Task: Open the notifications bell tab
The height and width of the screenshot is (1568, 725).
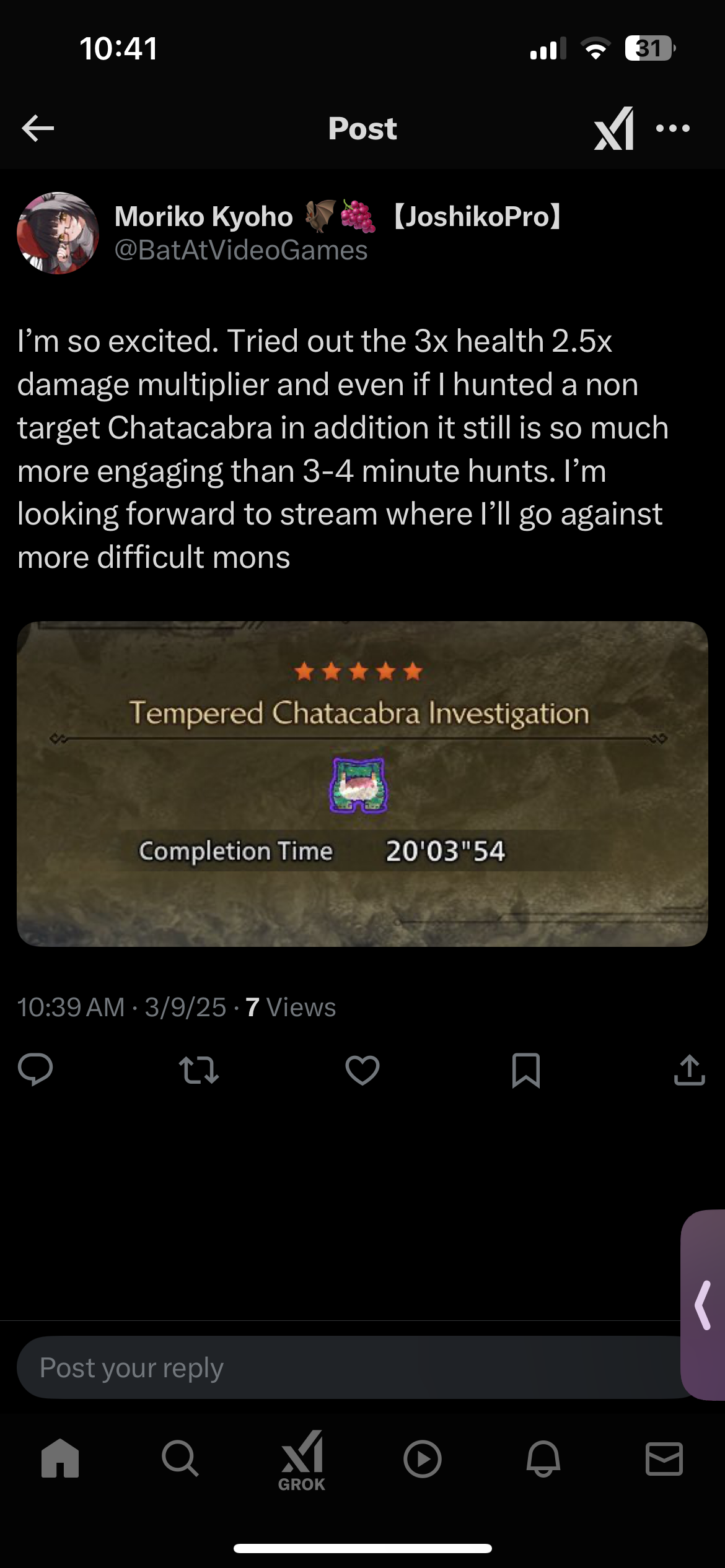Action: click(x=543, y=1459)
